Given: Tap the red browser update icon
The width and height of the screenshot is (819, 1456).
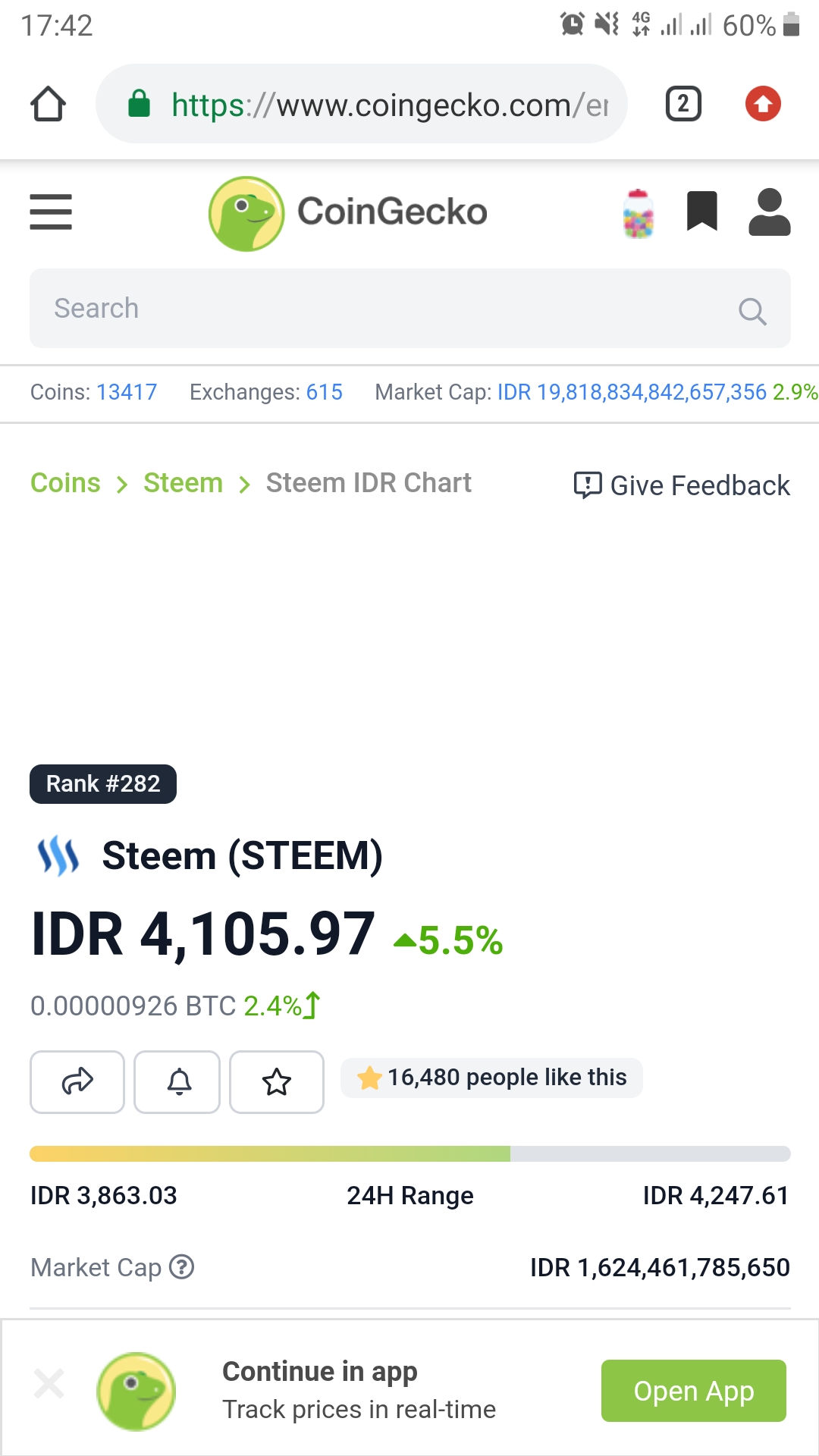Looking at the screenshot, I should [x=763, y=104].
